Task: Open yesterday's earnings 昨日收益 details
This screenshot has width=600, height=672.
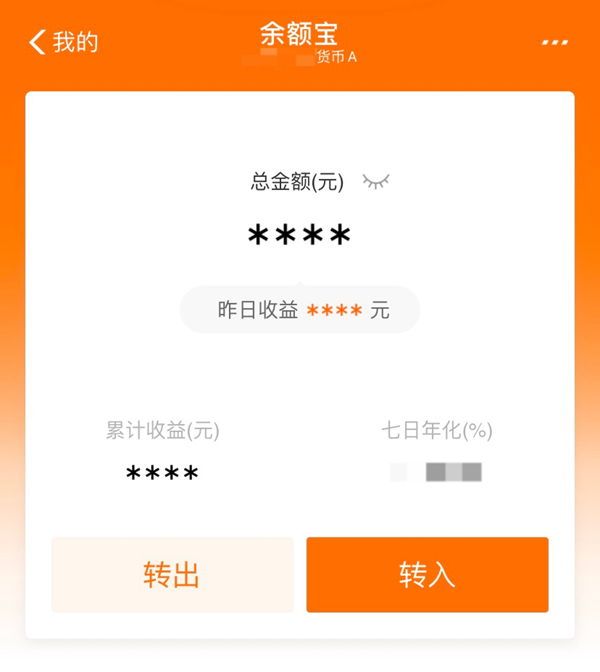Action: (x=300, y=310)
